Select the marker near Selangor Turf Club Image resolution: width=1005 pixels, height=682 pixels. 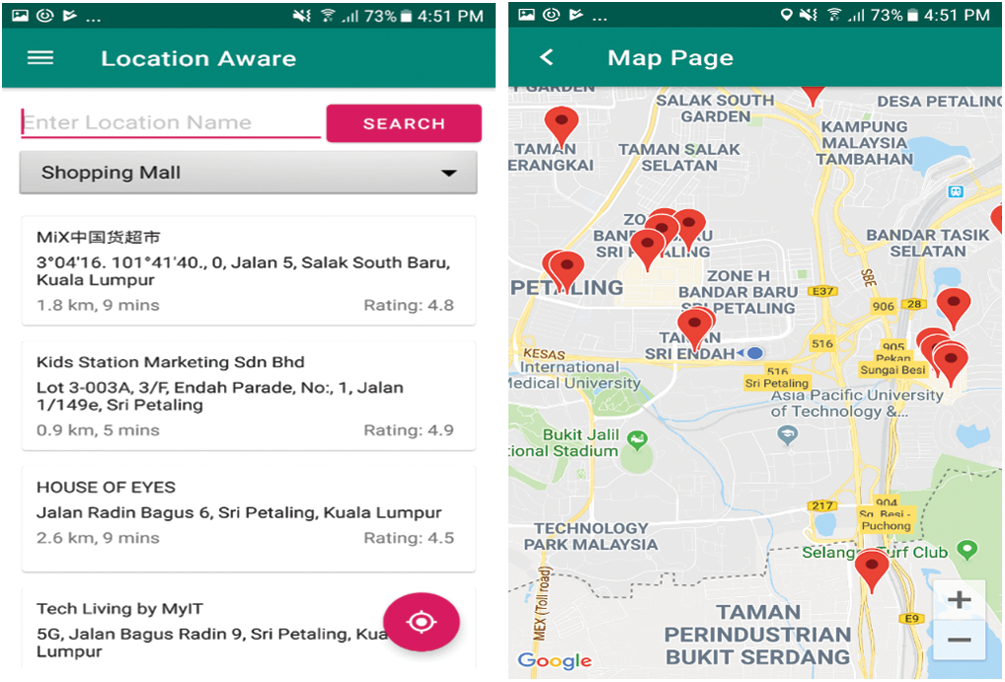(x=871, y=568)
